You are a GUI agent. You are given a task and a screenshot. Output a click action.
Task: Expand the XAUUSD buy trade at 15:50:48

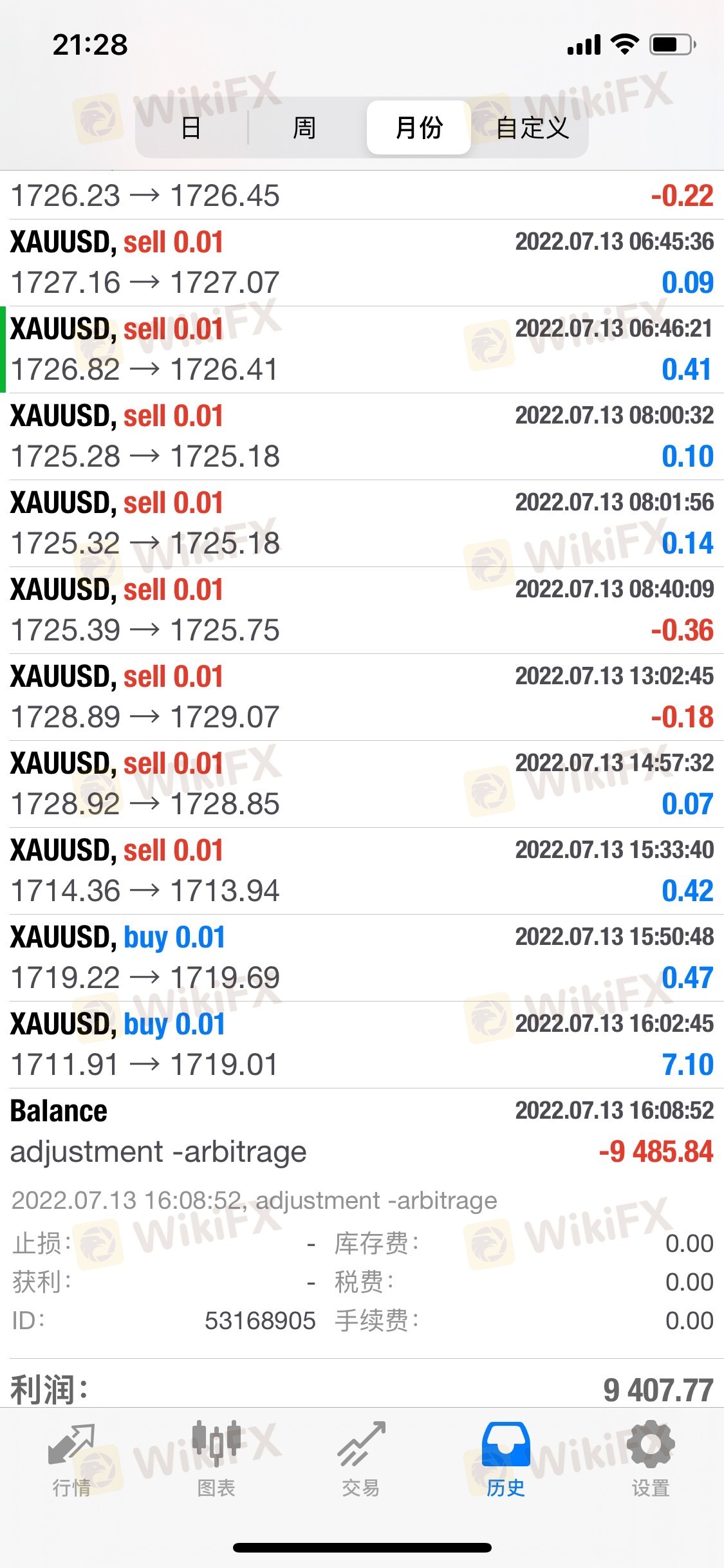[x=362, y=958]
